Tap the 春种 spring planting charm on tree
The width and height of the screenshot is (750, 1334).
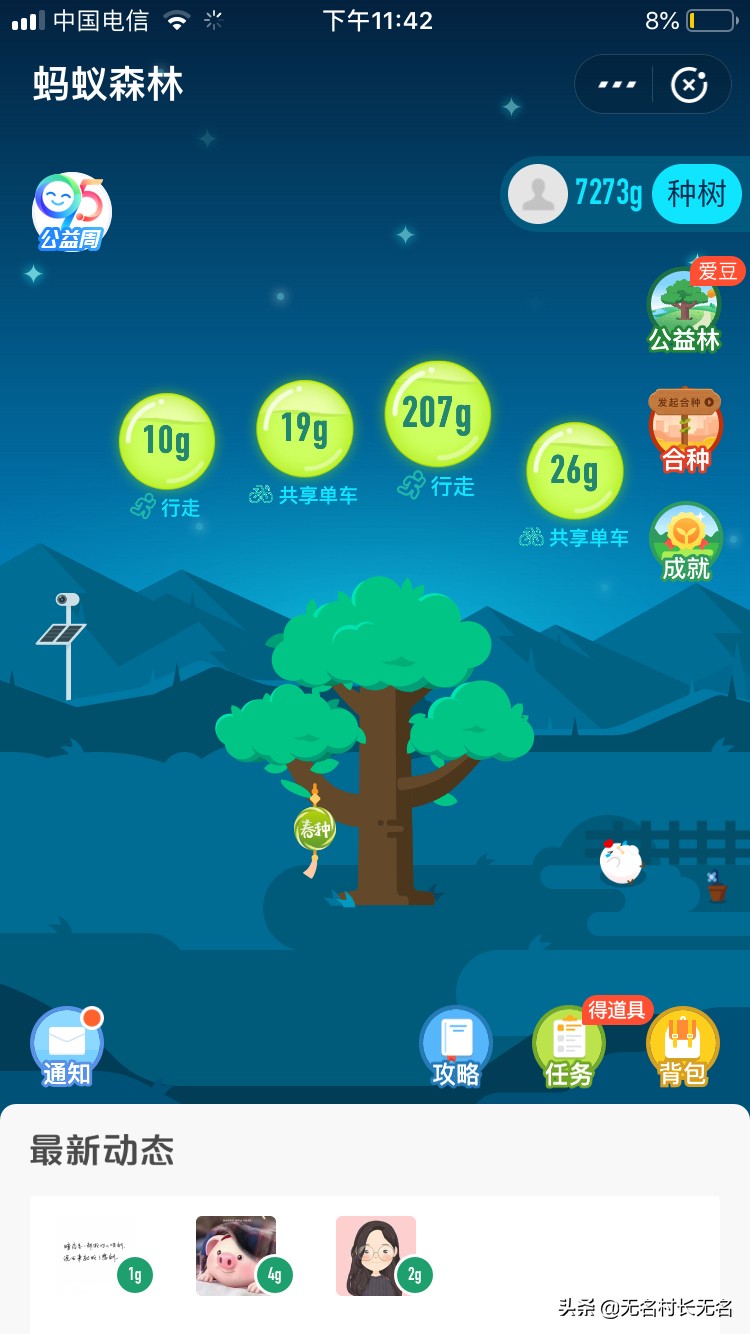[314, 829]
